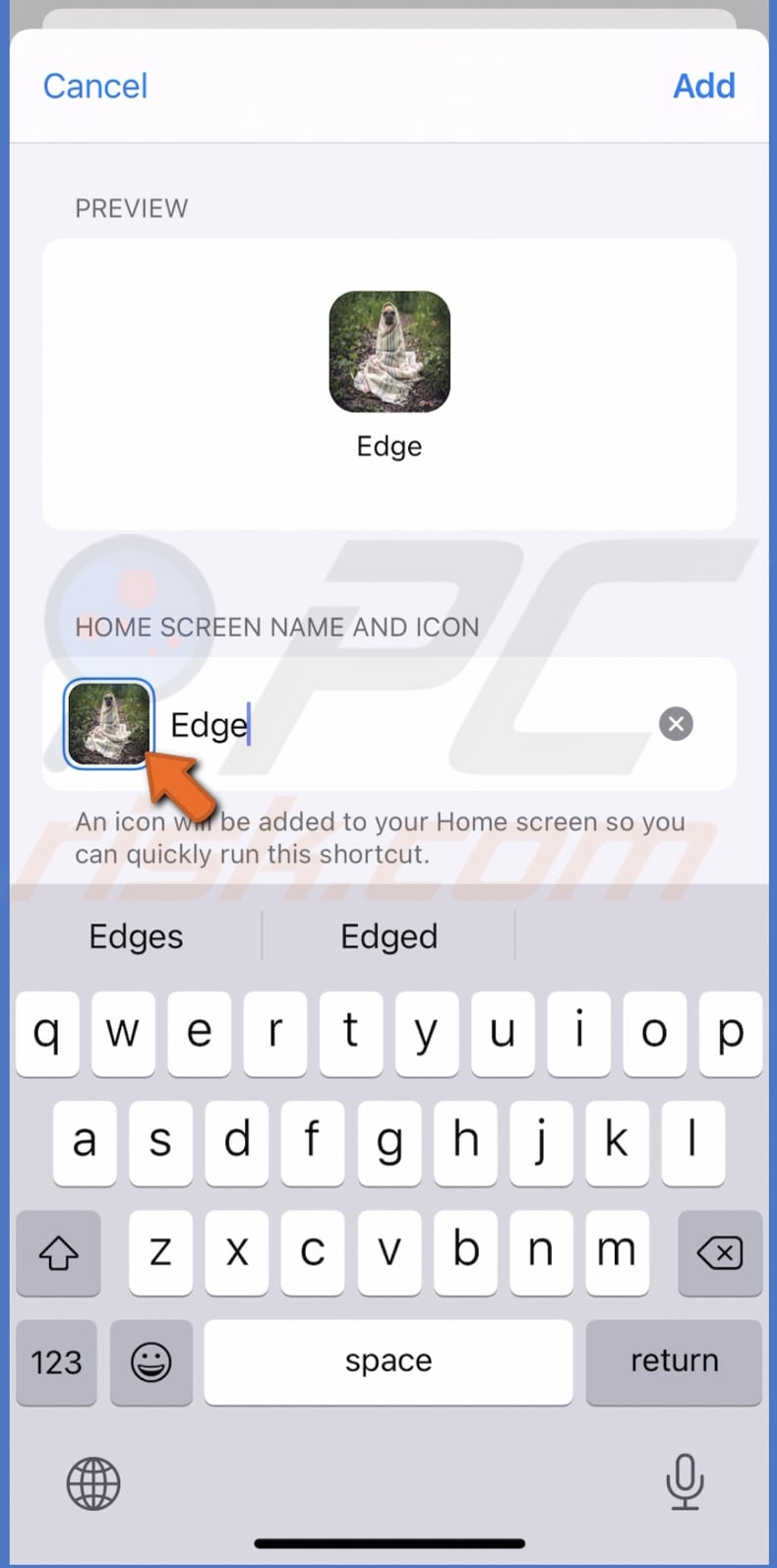Switch keyboard language with globe icon
The height and width of the screenshot is (1568, 777).
point(93,1483)
